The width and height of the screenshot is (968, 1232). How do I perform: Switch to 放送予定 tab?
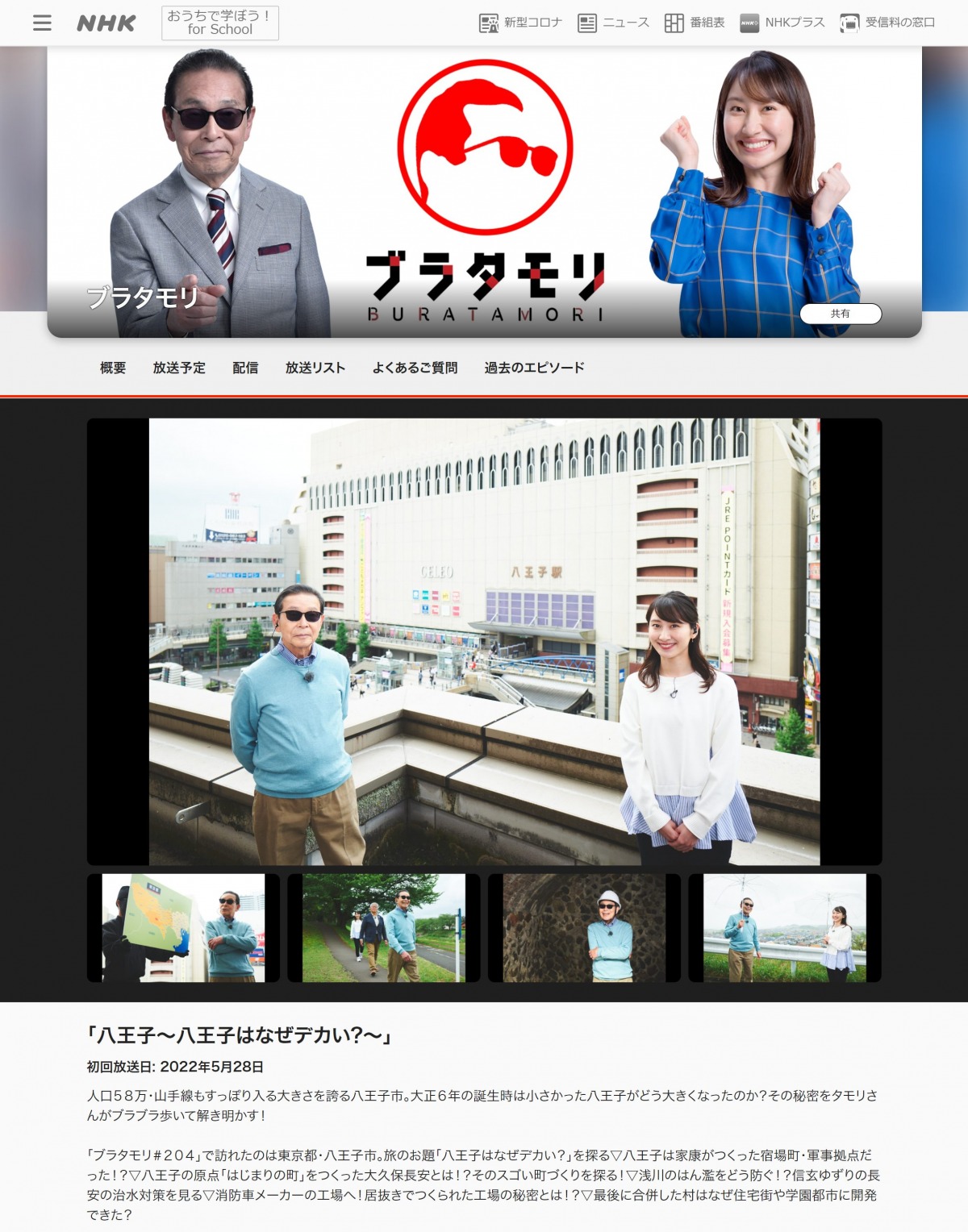pyautogui.click(x=179, y=368)
